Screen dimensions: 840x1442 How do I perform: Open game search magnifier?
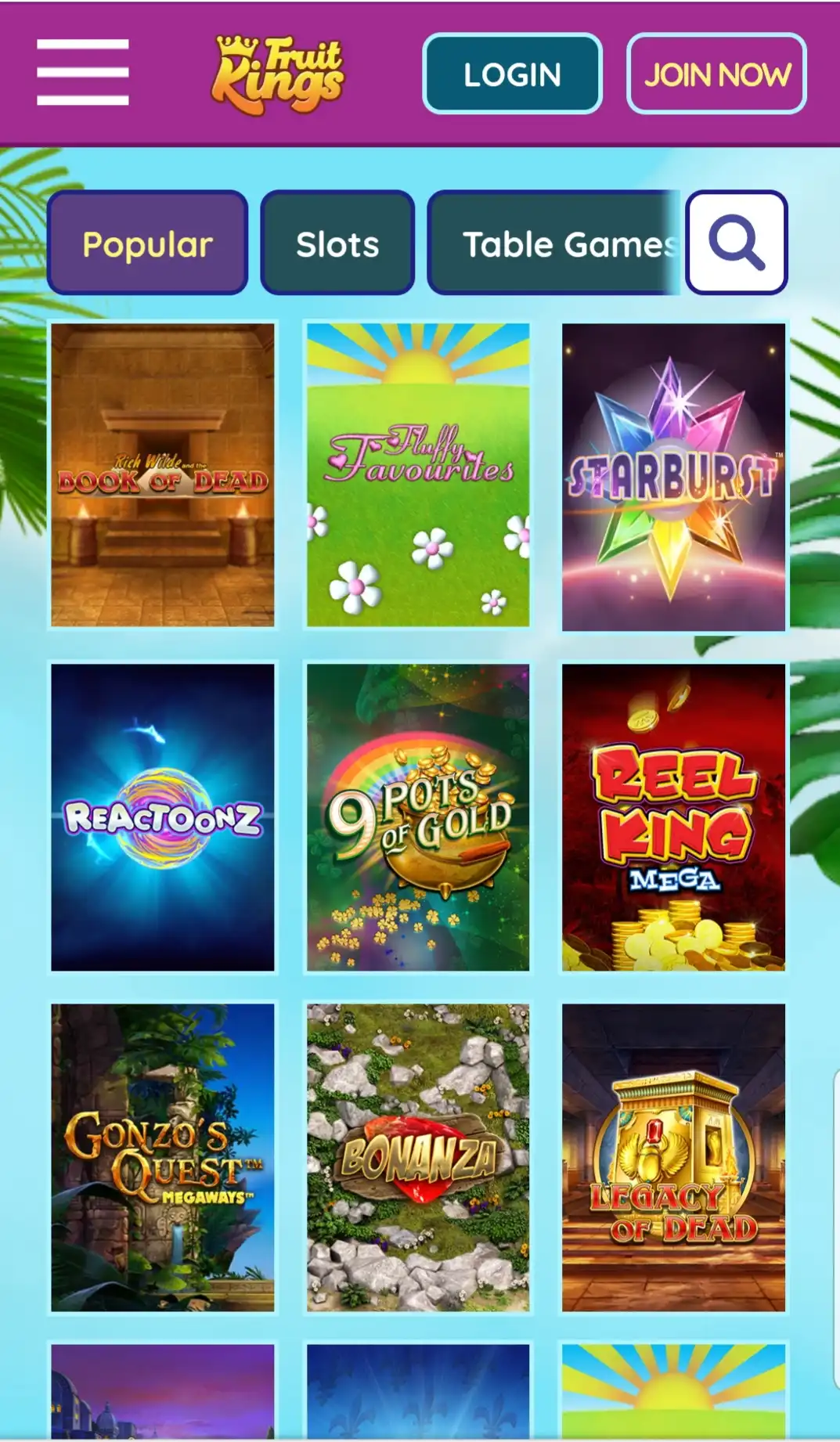click(736, 243)
